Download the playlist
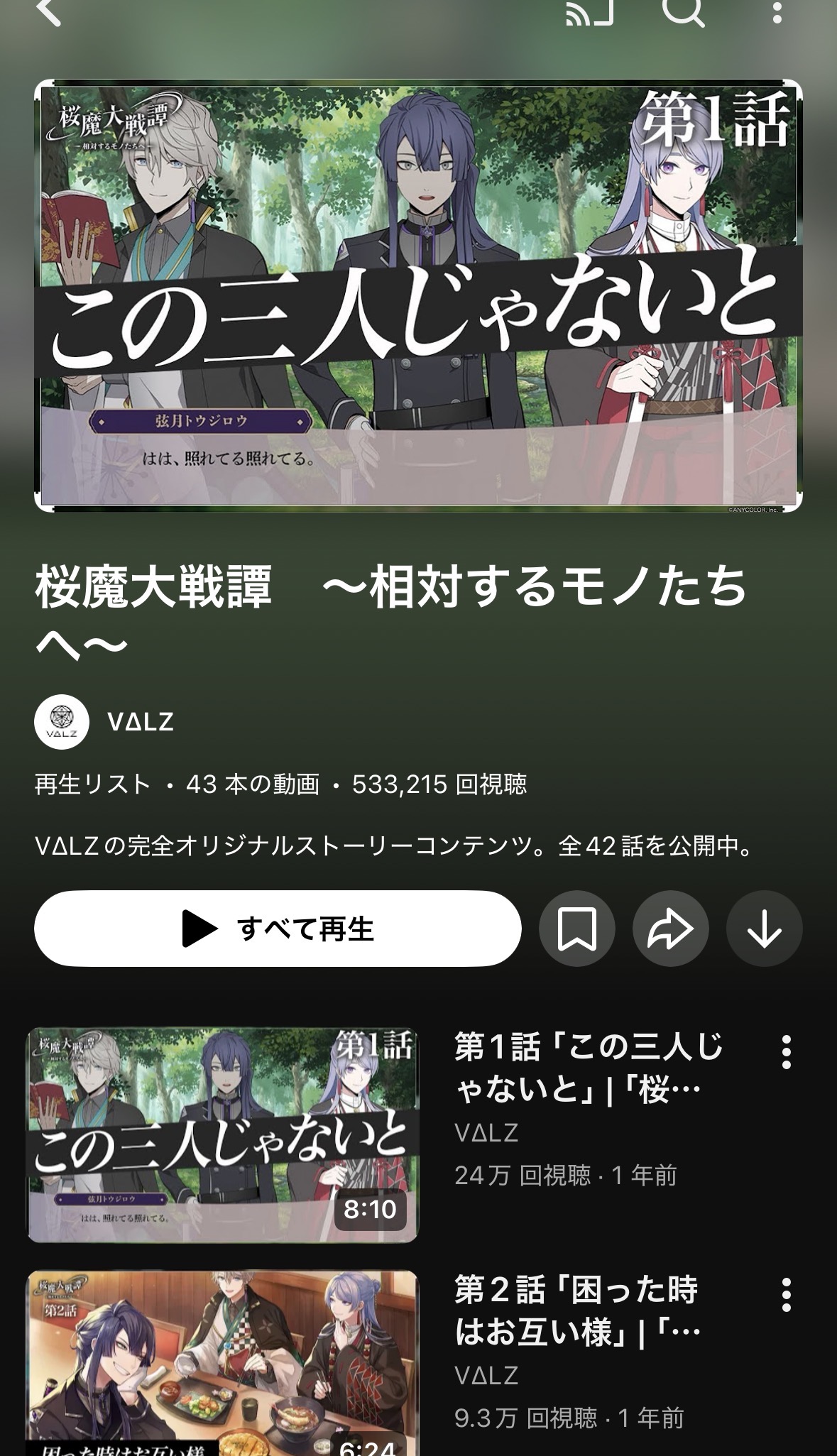Image resolution: width=837 pixels, height=1456 pixels. (x=764, y=929)
